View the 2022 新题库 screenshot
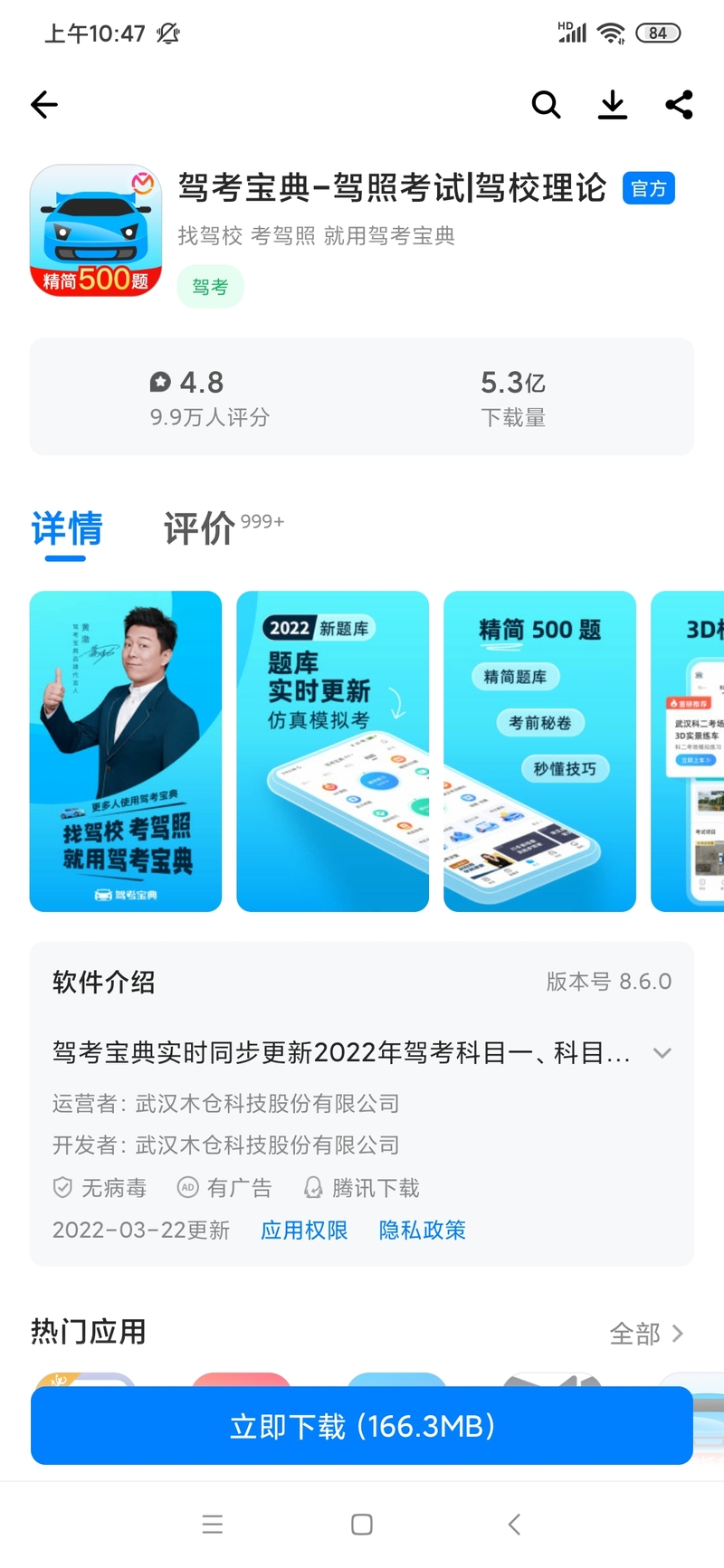Viewport: 724px width, 1568px height. tap(332, 751)
